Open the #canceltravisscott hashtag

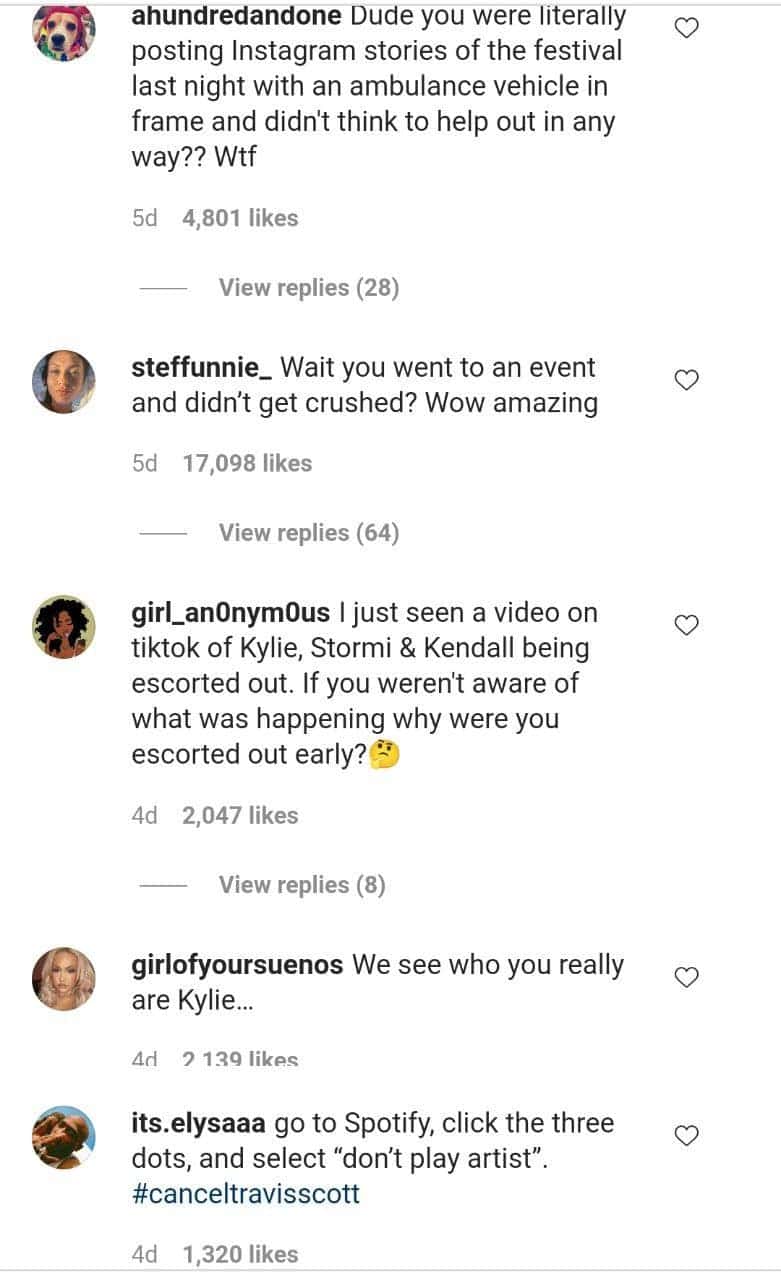pyautogui.click(x=245, y=1194)
